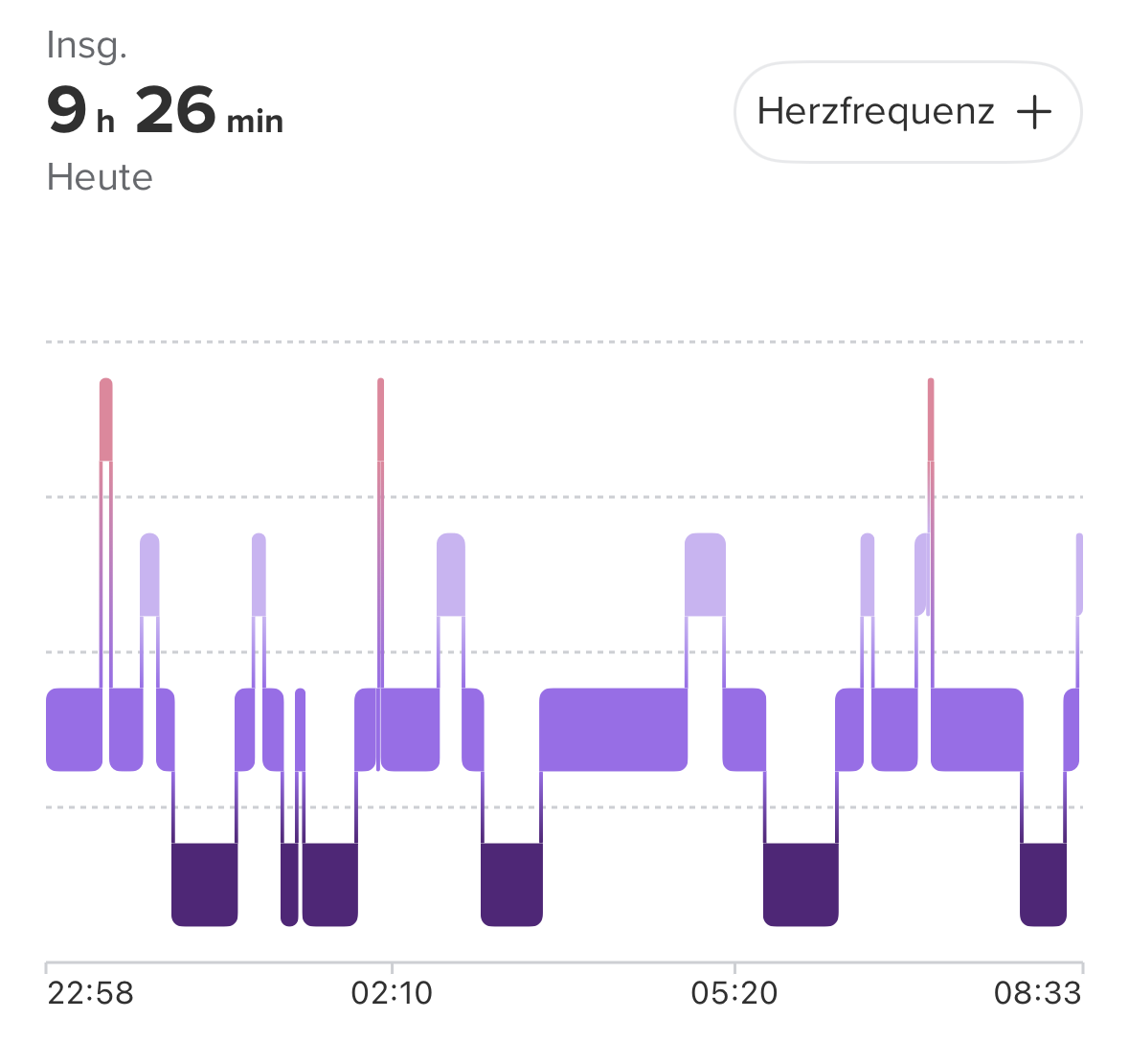Add the Herzfrequenz overlay to the chart
The height and width of the screenshot is (1064, 1129).
click(x=907, y=112)
